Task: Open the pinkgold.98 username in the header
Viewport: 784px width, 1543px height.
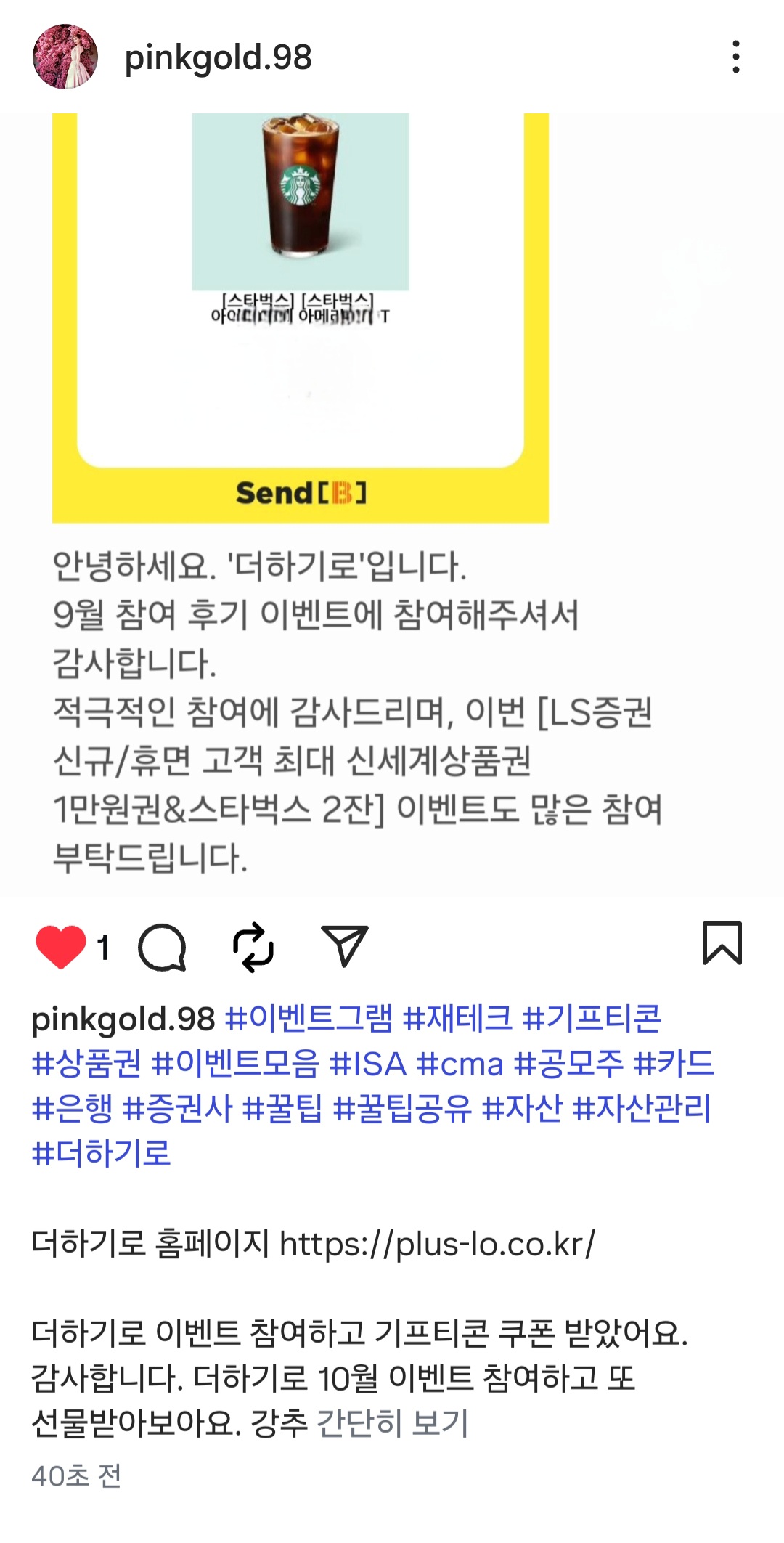Action: tap(218, 57)
